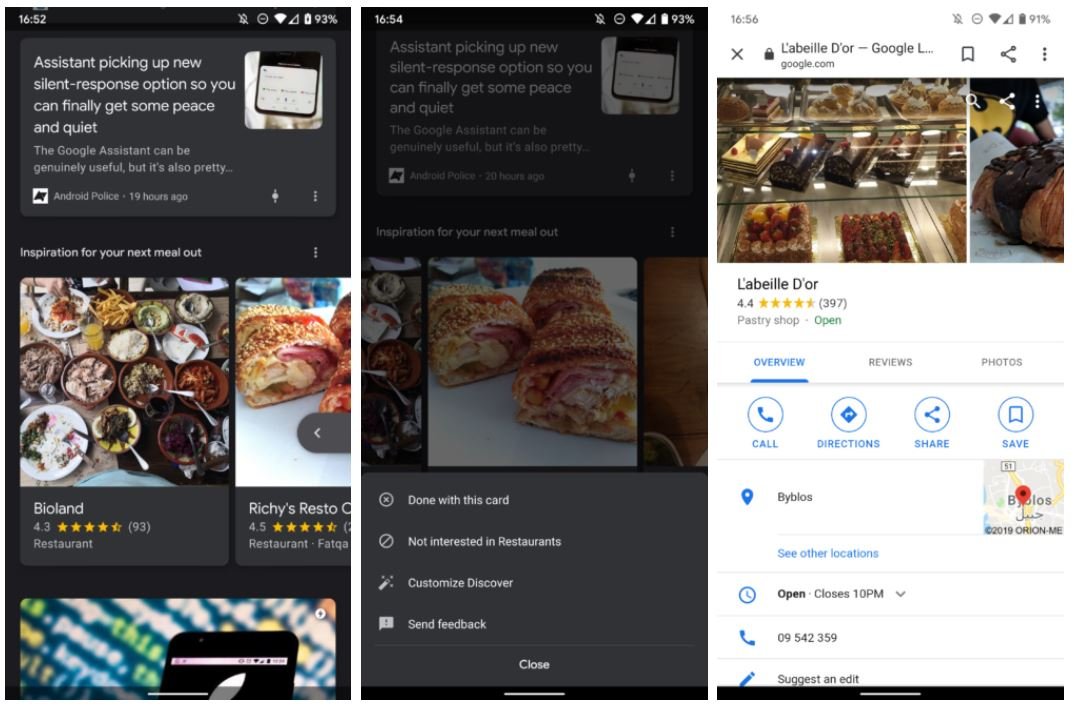The width and height of the screenshot is (1074, 708).
Task: Call L'abeille D'or with Call button
Action: tap(765, 422)
